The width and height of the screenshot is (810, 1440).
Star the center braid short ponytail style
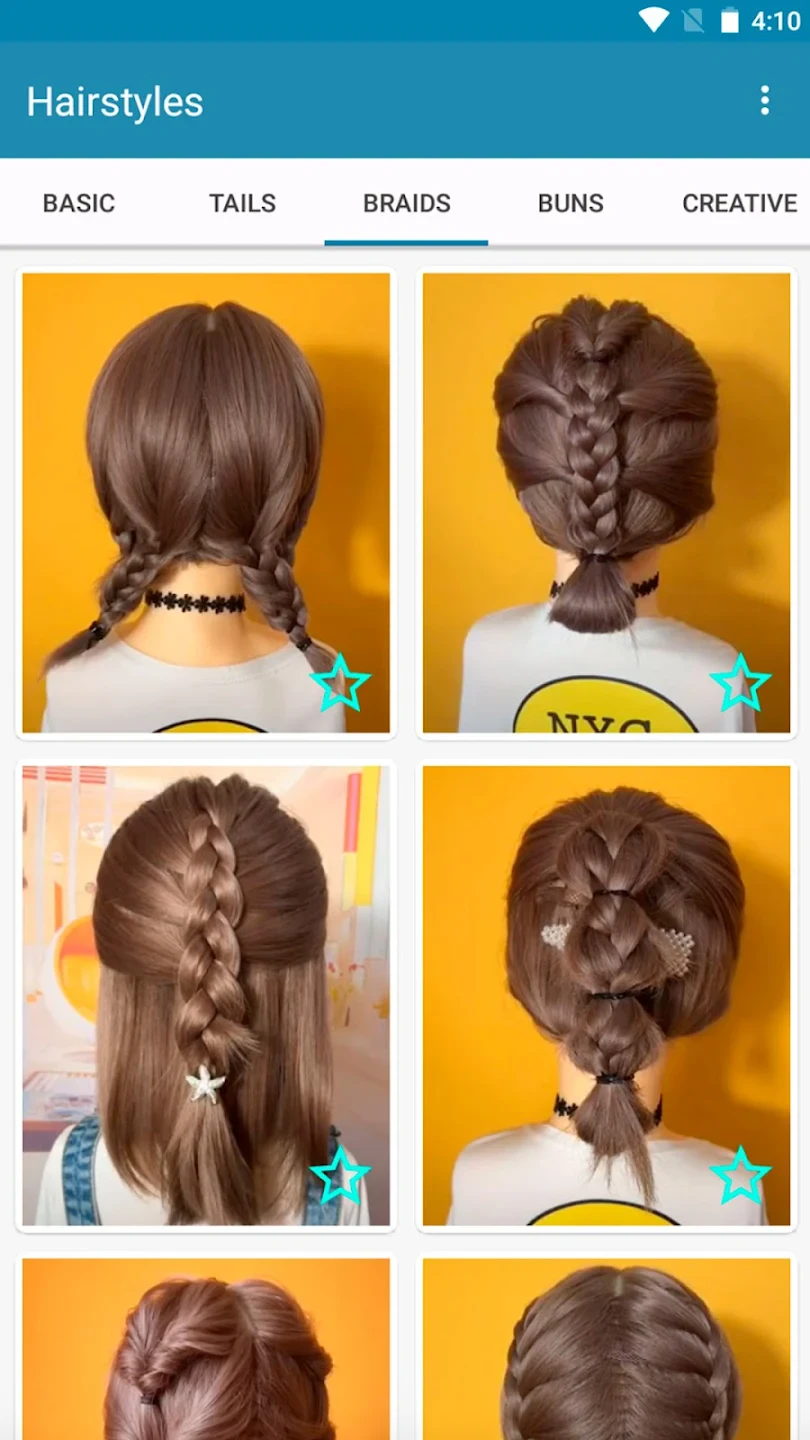740,683
